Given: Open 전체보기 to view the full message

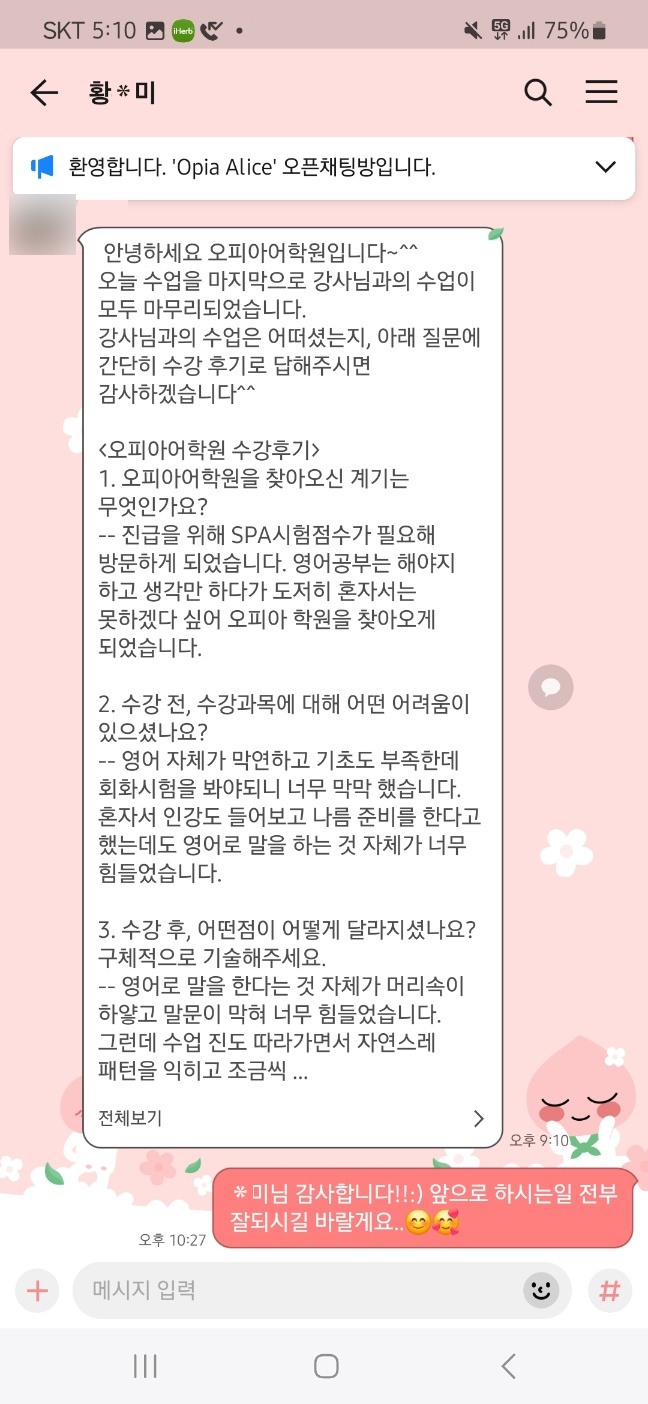Looking at the screenshot, I should (x=292, y=1118).
